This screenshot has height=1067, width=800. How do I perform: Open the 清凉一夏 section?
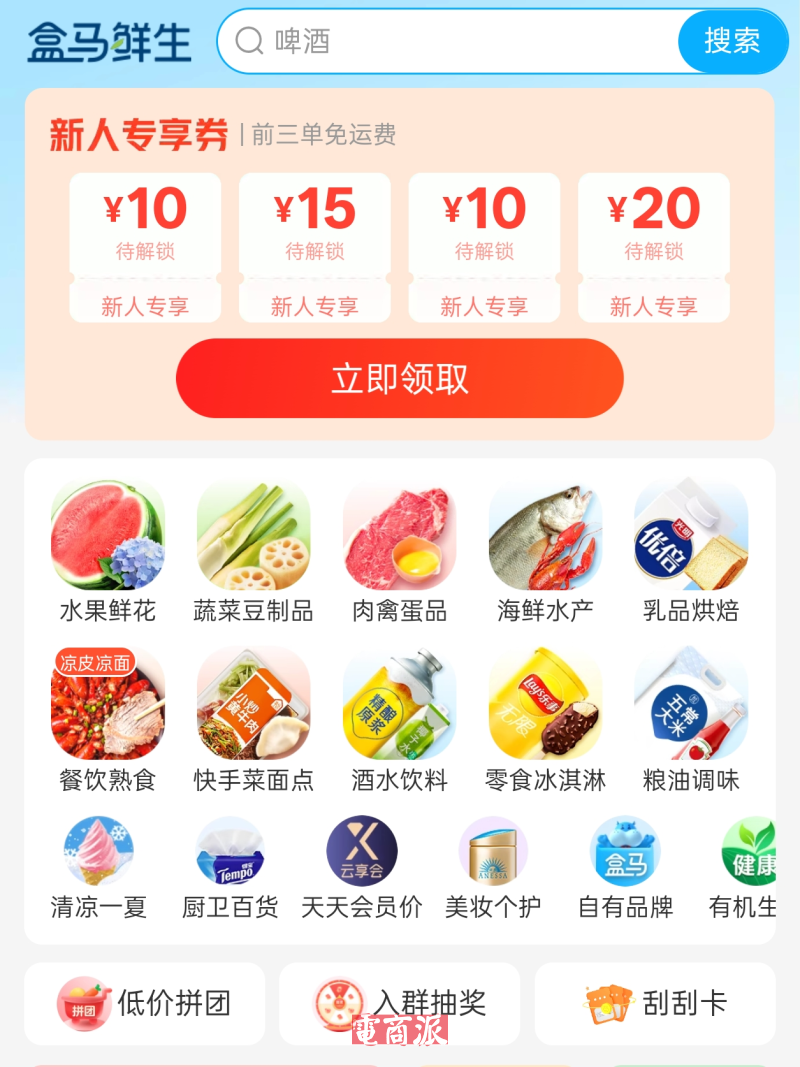99,867
